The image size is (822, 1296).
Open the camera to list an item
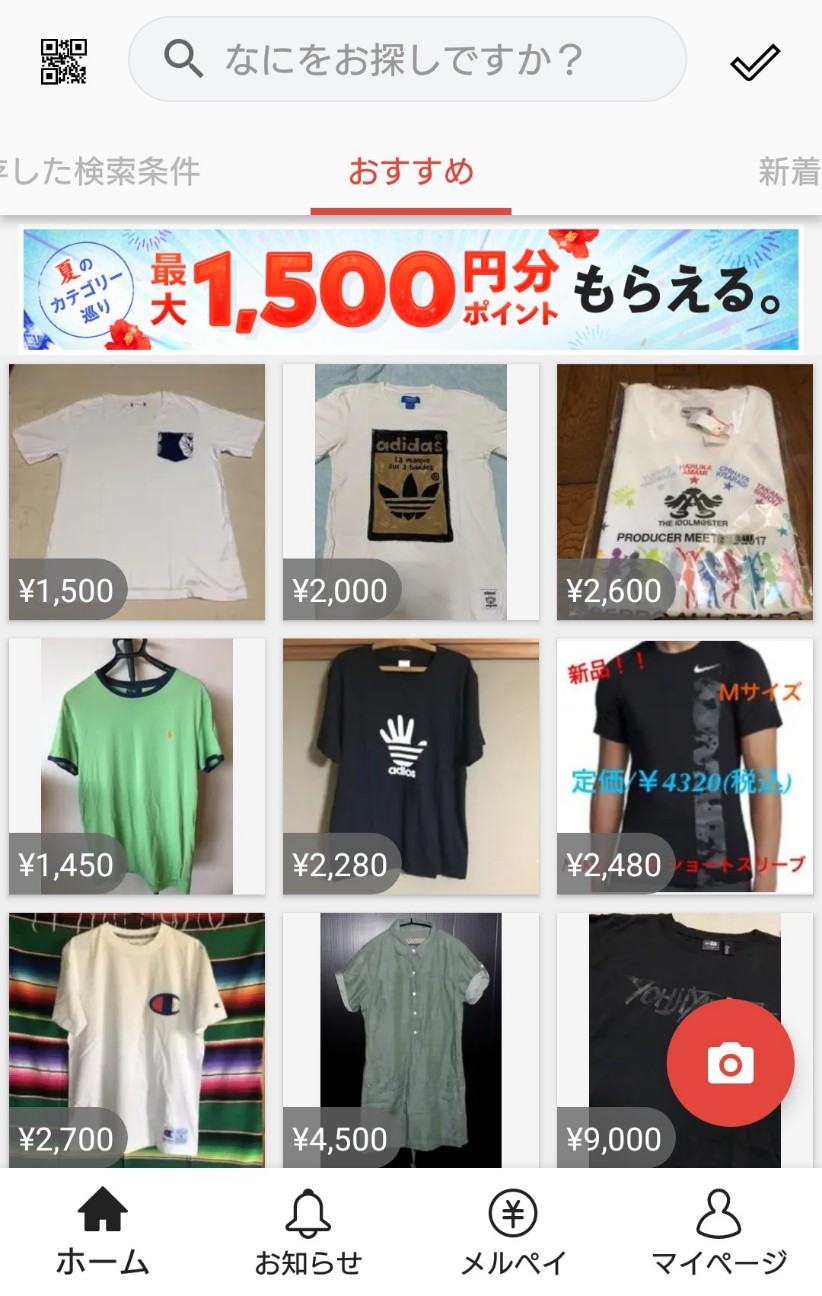click(730, 1063)
